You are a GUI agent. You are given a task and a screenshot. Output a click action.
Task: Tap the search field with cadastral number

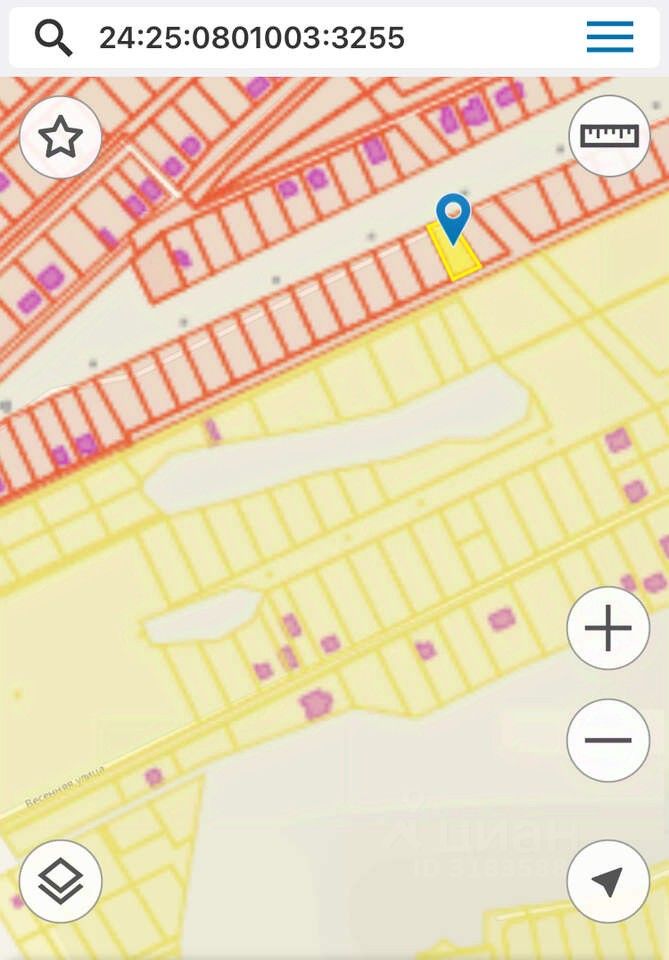pyautogui.click(x=300, y=38)
